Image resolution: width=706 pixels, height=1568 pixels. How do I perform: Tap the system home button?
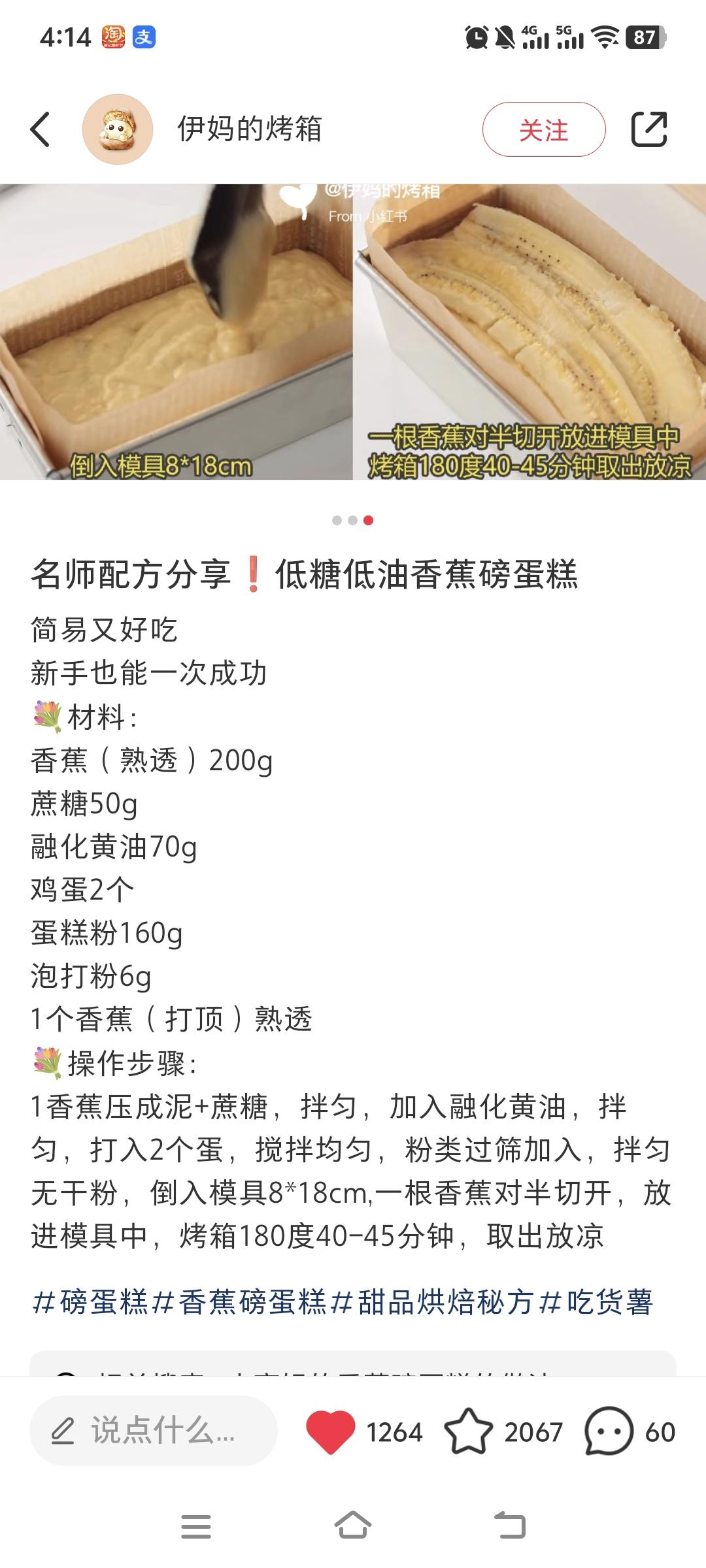click(x=353, y=1526)
